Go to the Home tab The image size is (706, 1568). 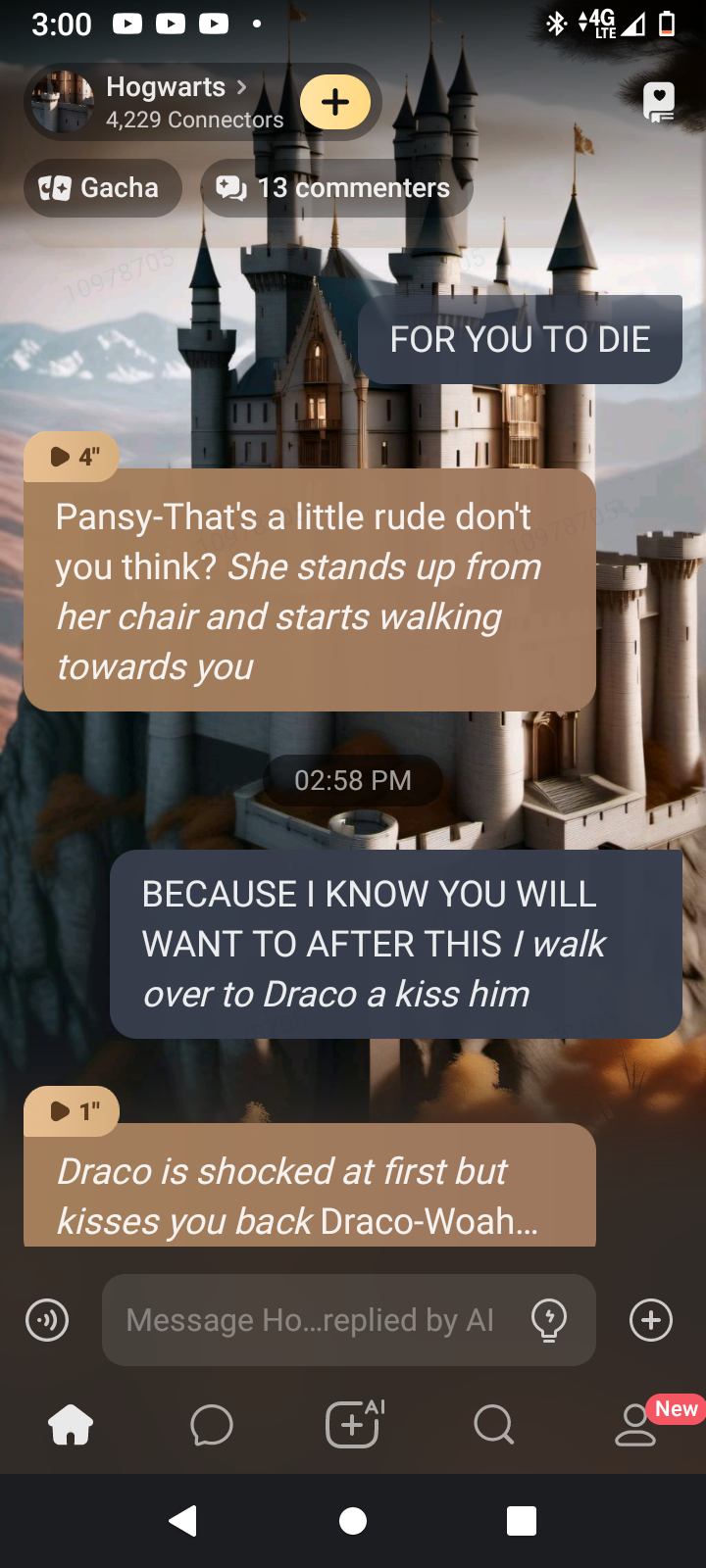point(71,1425)
